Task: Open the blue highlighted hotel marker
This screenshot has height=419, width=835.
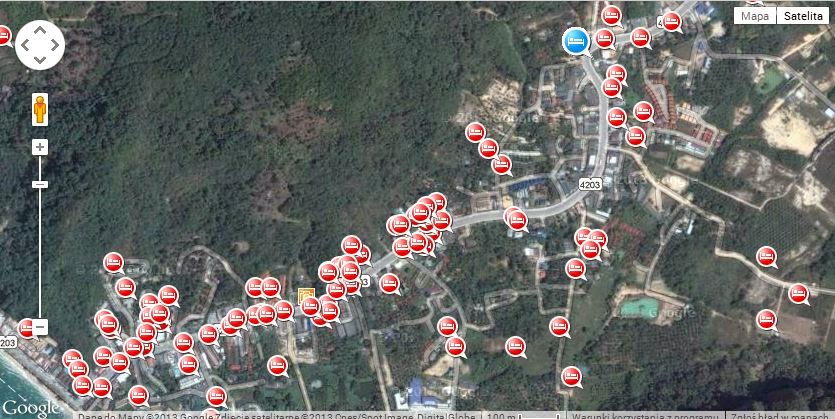Action: pyautogui.click(x=575, y=40)
